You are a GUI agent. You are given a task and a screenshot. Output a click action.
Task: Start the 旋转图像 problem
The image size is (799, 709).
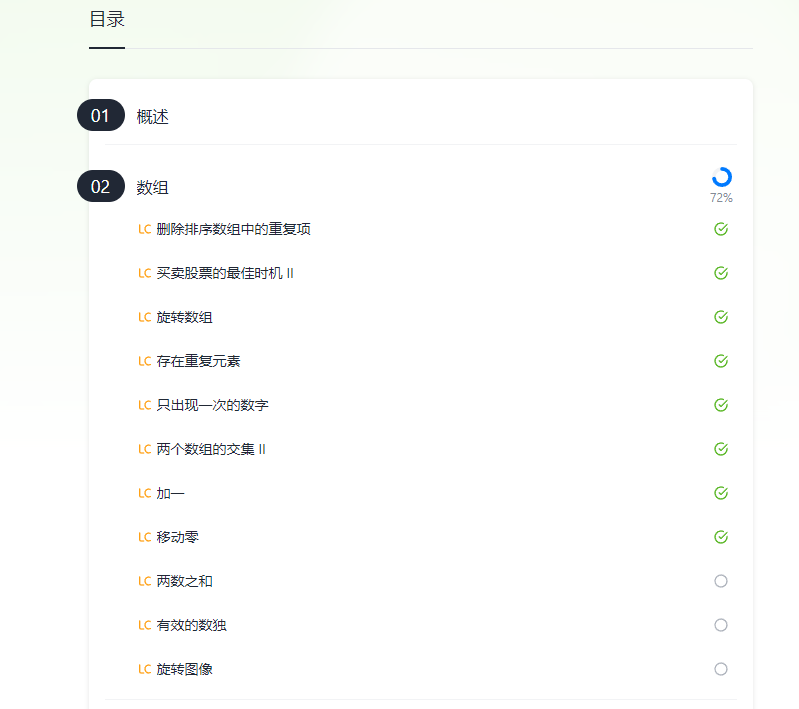coord(184,669)
